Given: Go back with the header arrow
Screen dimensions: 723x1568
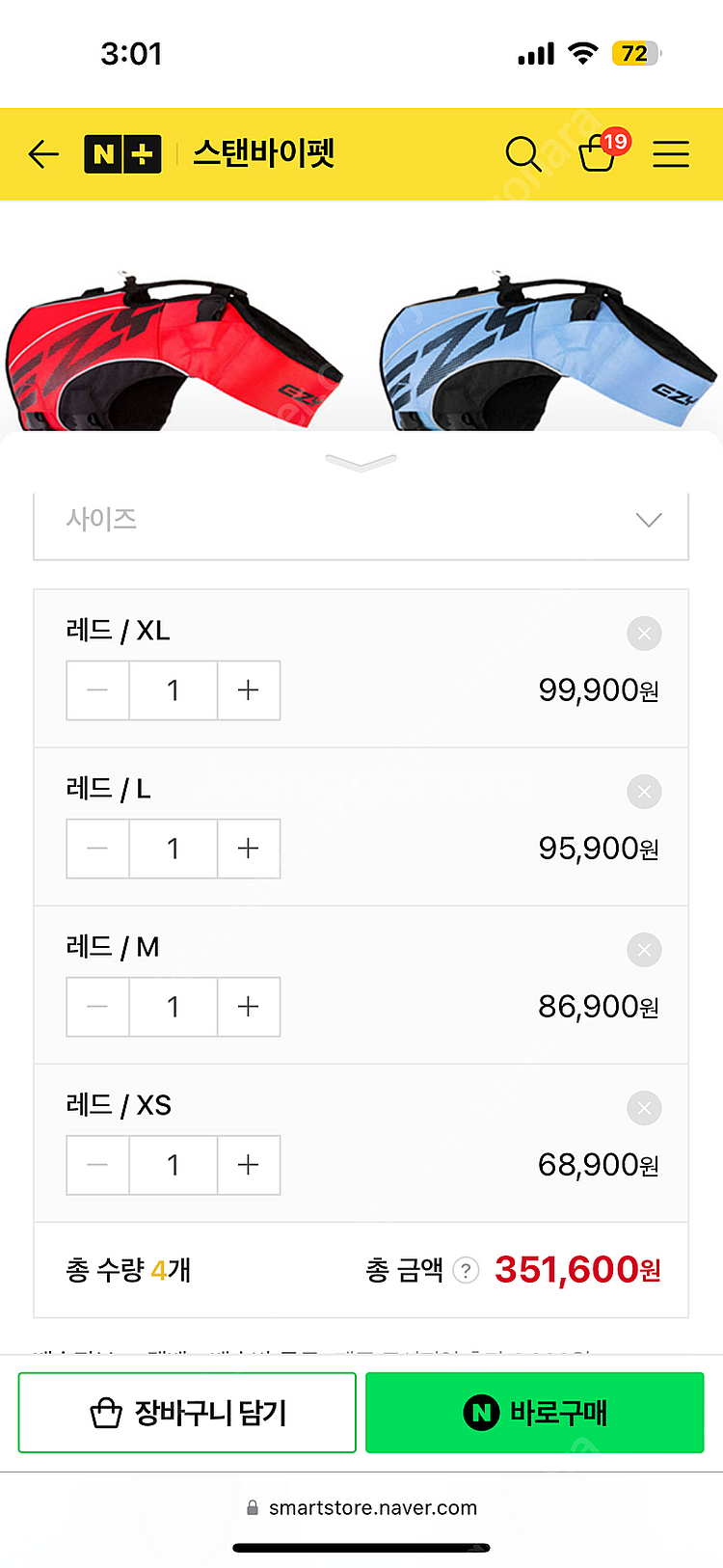Looking at the screenshot, I should tap(44, 154).
